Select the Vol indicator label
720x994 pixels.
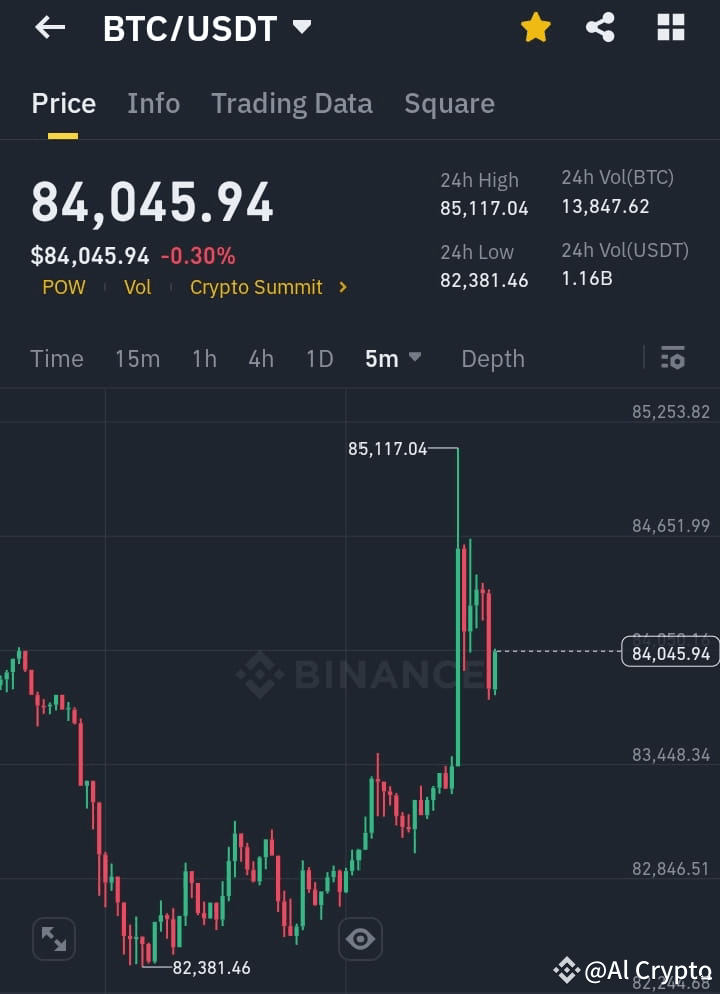(x=137, y=287)
